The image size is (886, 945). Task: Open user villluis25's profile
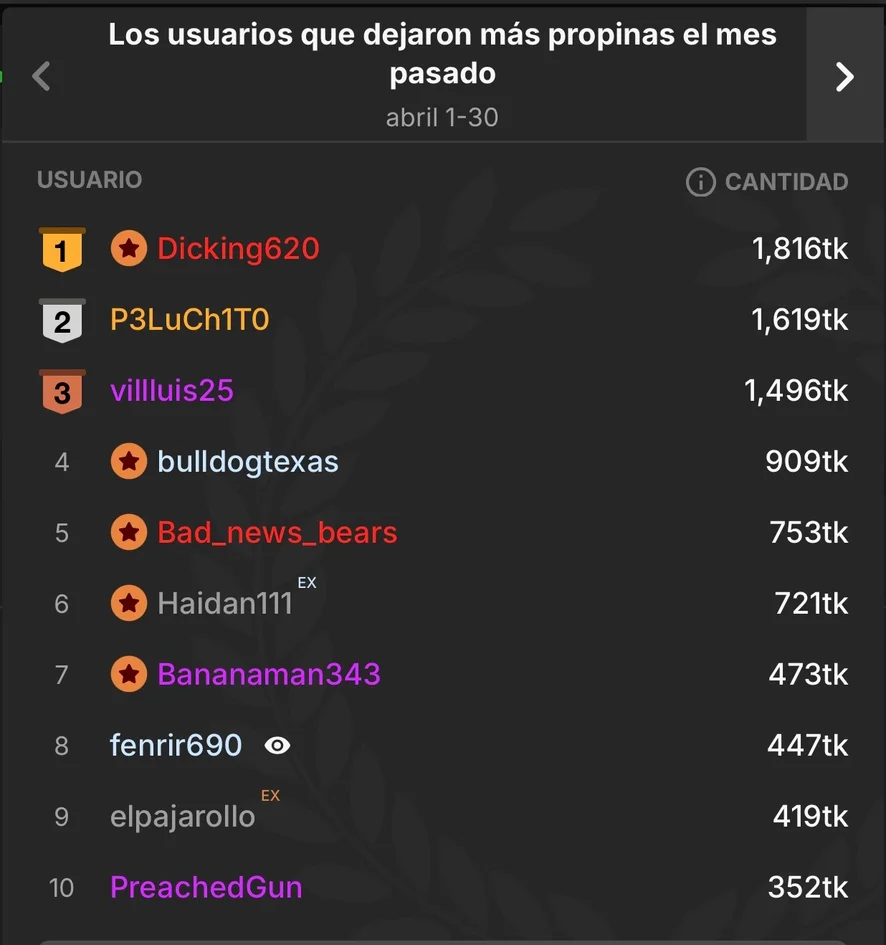pos(172,391)
